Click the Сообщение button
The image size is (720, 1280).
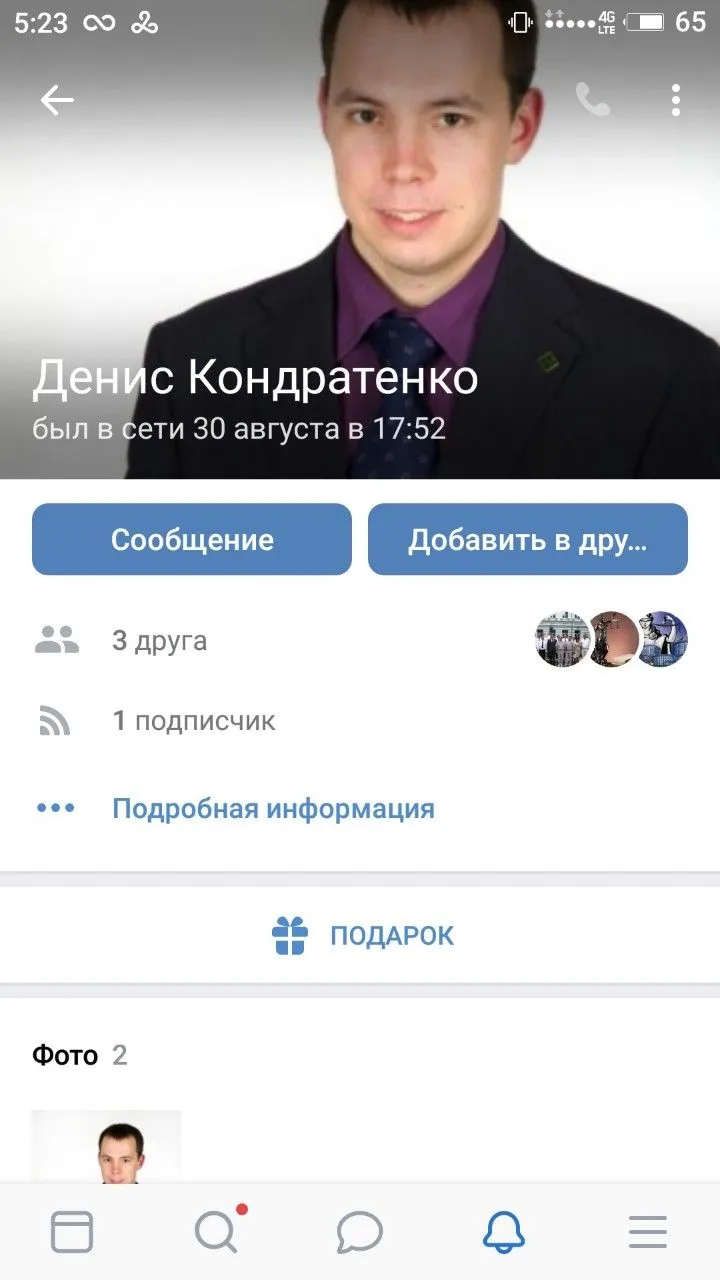[x=192, y=540]
